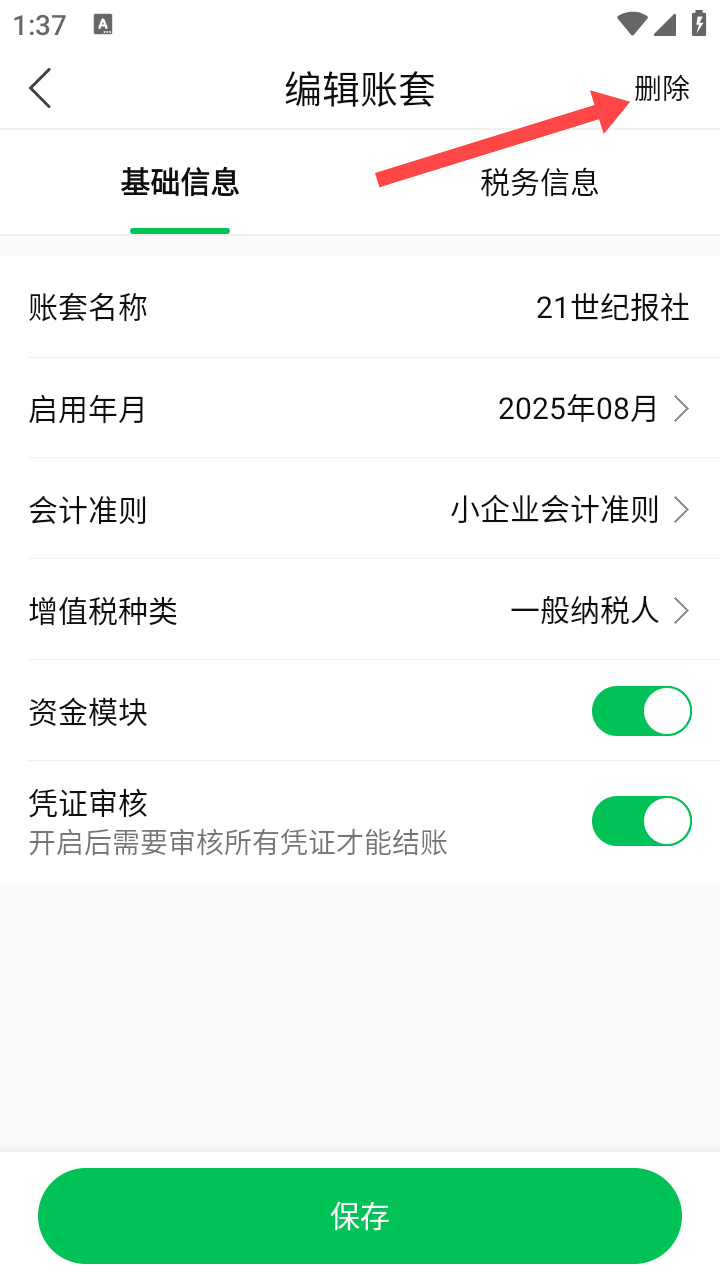Screen dimensions: 720x1280
Task: Tap the green 保存 button
Action: click(360, 1216)
